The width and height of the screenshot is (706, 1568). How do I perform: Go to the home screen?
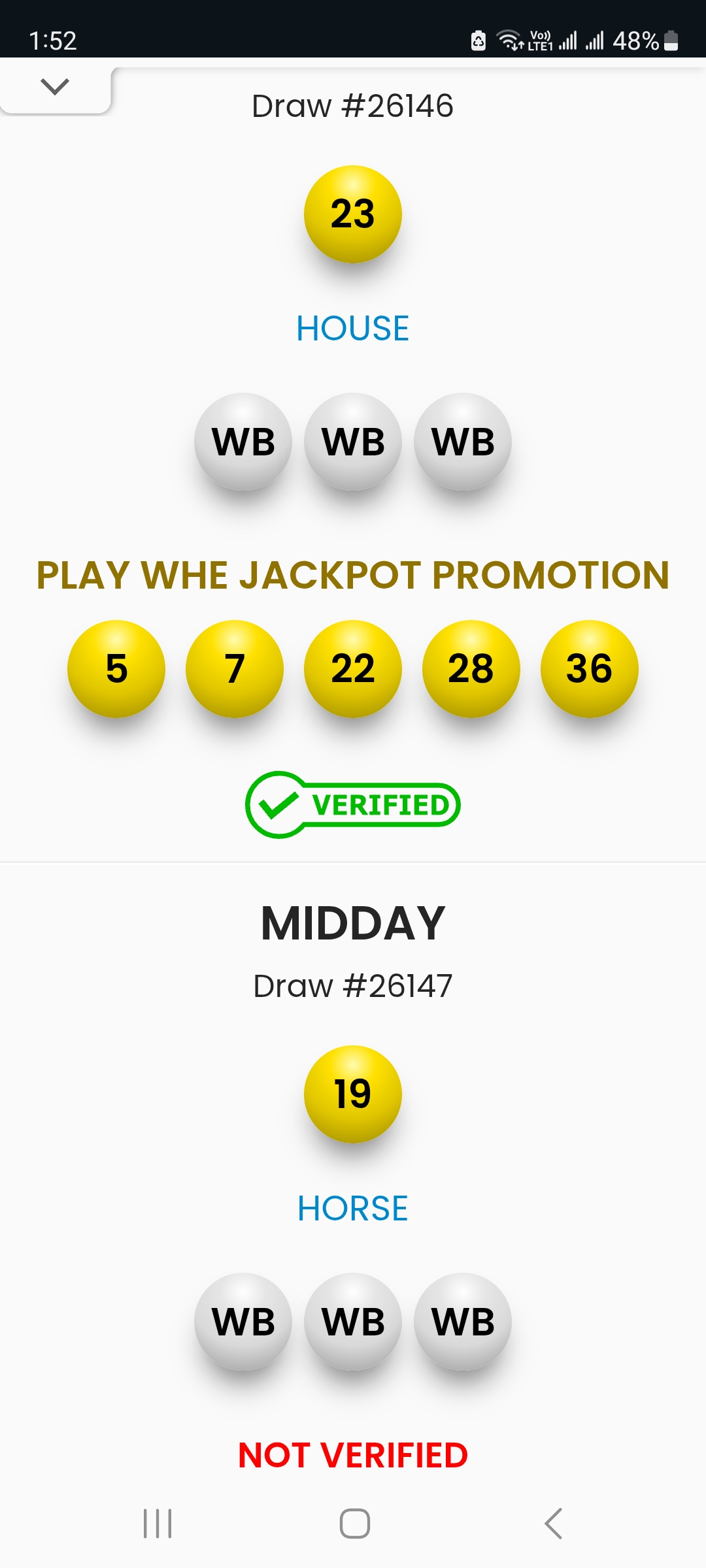tap(354, 1524)
